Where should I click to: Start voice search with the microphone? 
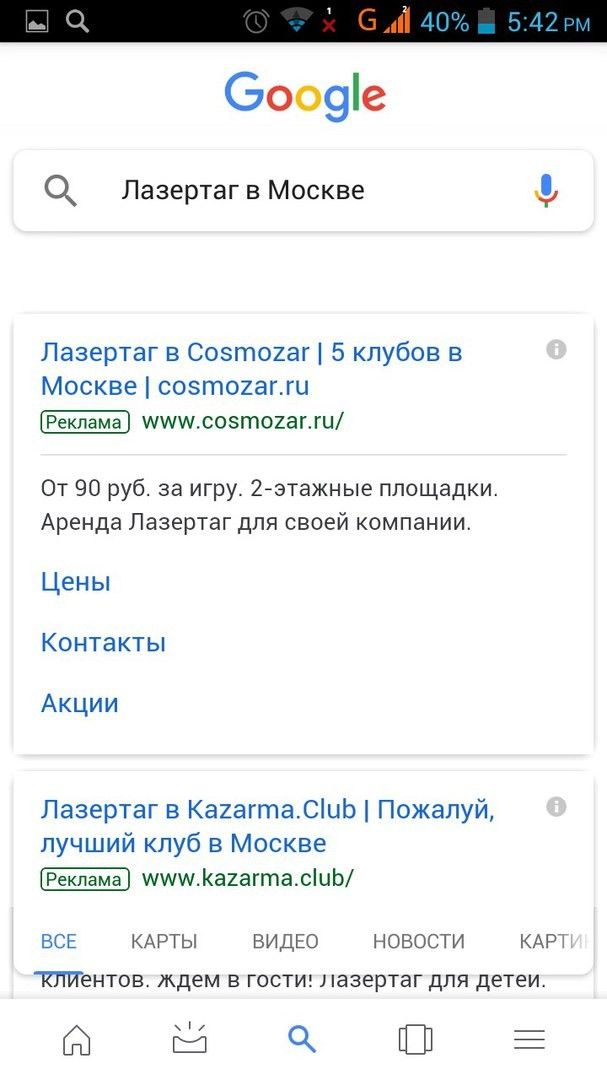[x=545, y=190]
